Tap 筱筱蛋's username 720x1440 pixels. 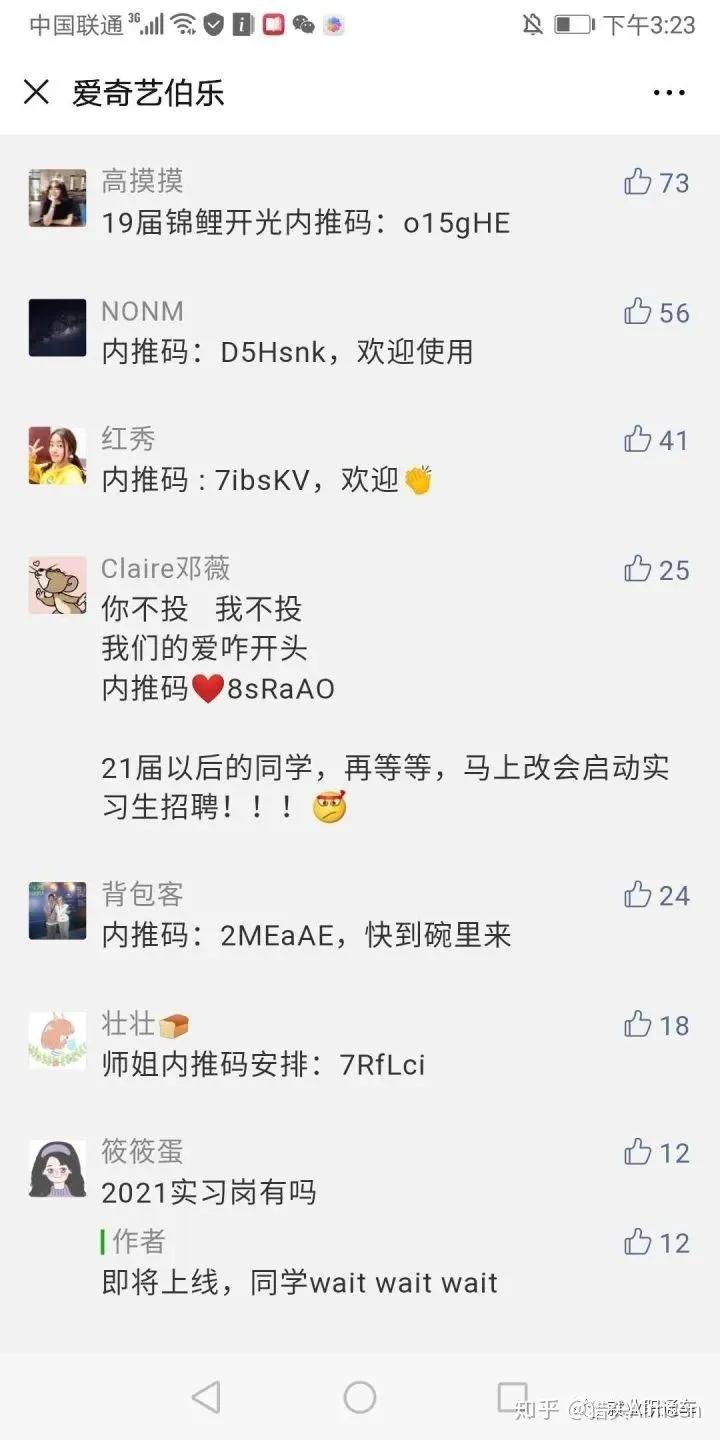point(142,1153)
